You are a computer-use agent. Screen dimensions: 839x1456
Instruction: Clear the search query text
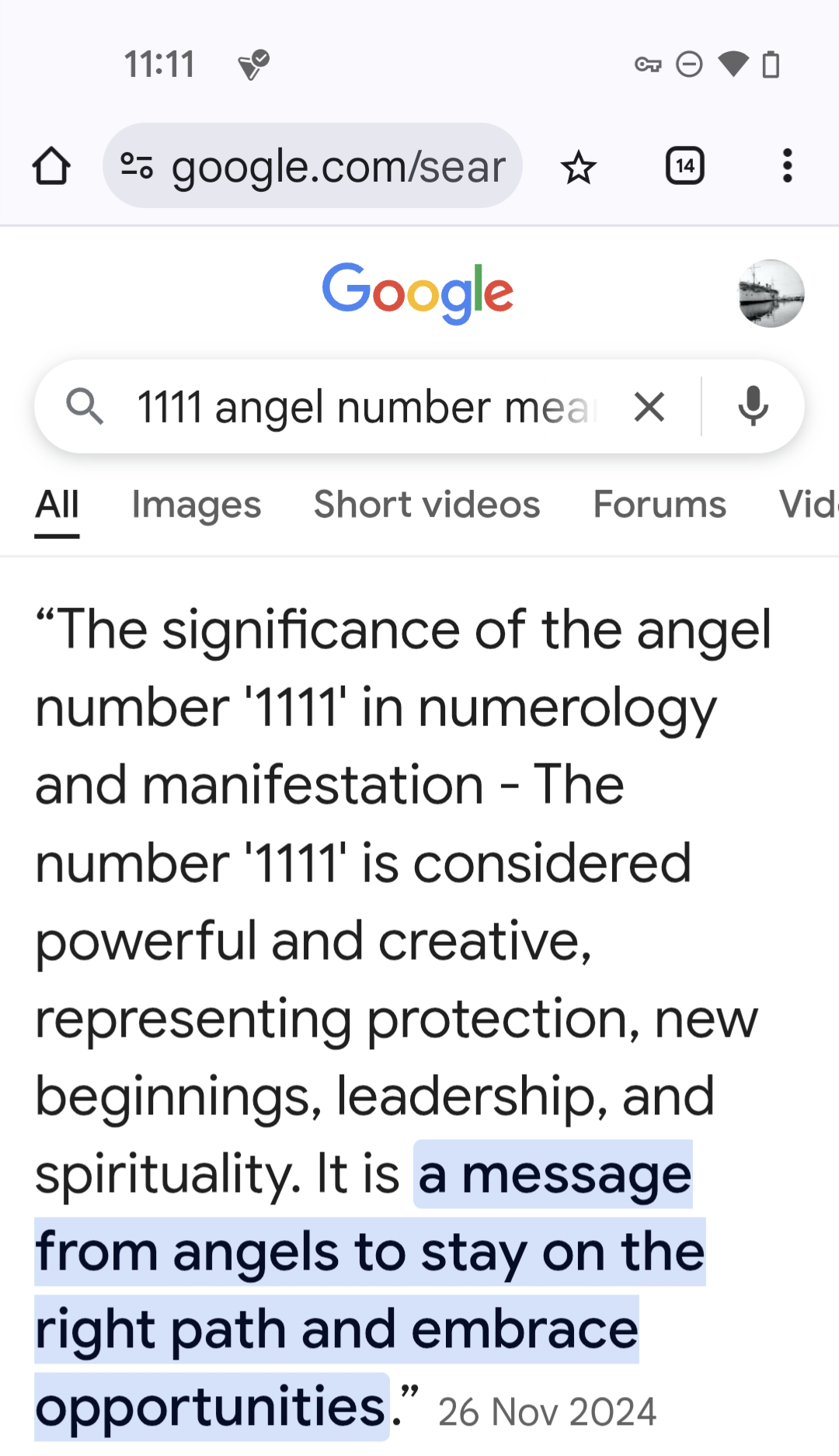pos(649,407)
